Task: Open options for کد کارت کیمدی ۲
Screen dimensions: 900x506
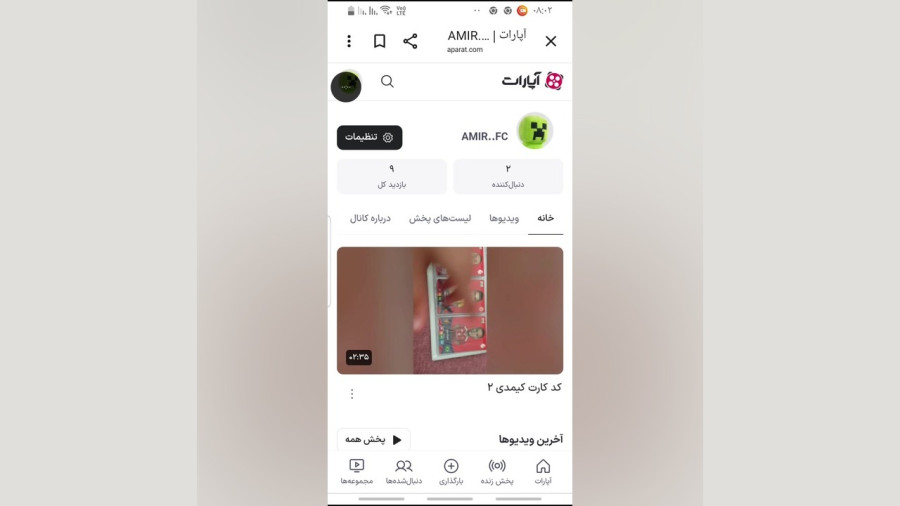Action: (x=352, y=394)
